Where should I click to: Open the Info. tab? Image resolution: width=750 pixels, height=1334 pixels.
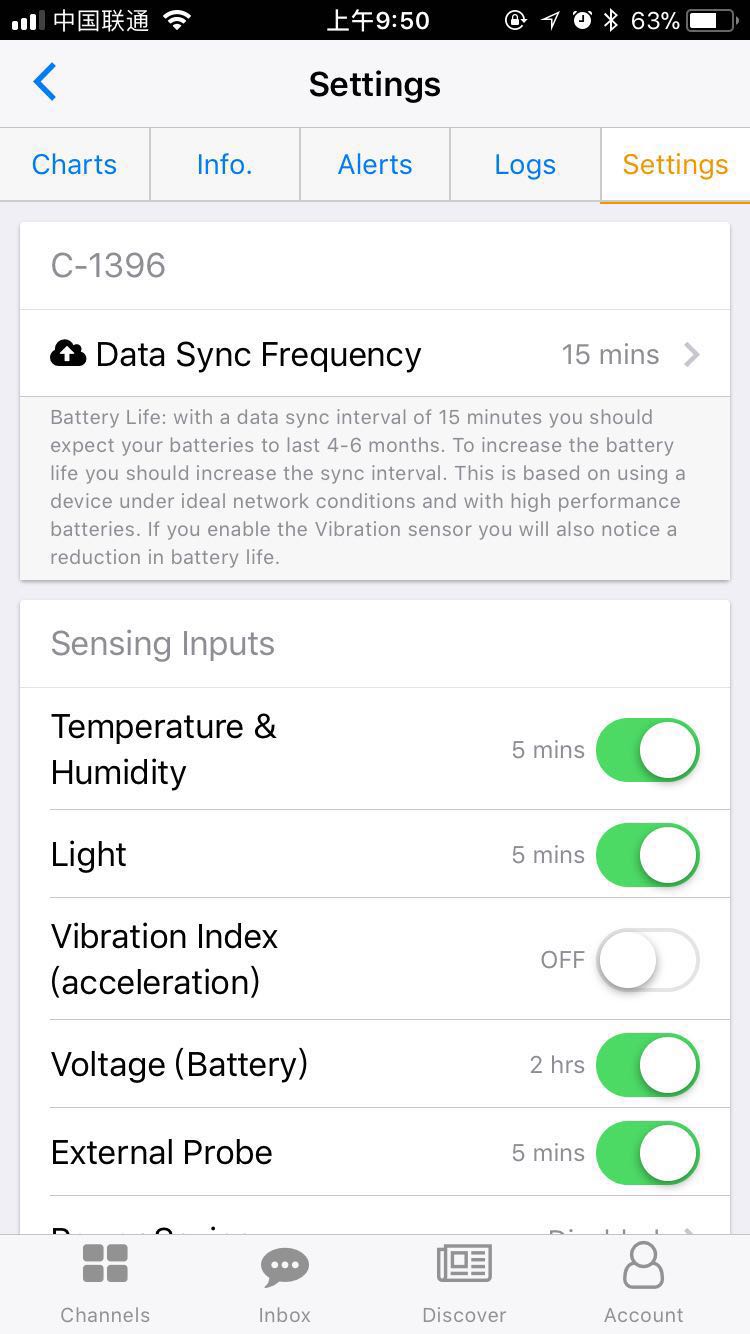click(x=225, y=165)
